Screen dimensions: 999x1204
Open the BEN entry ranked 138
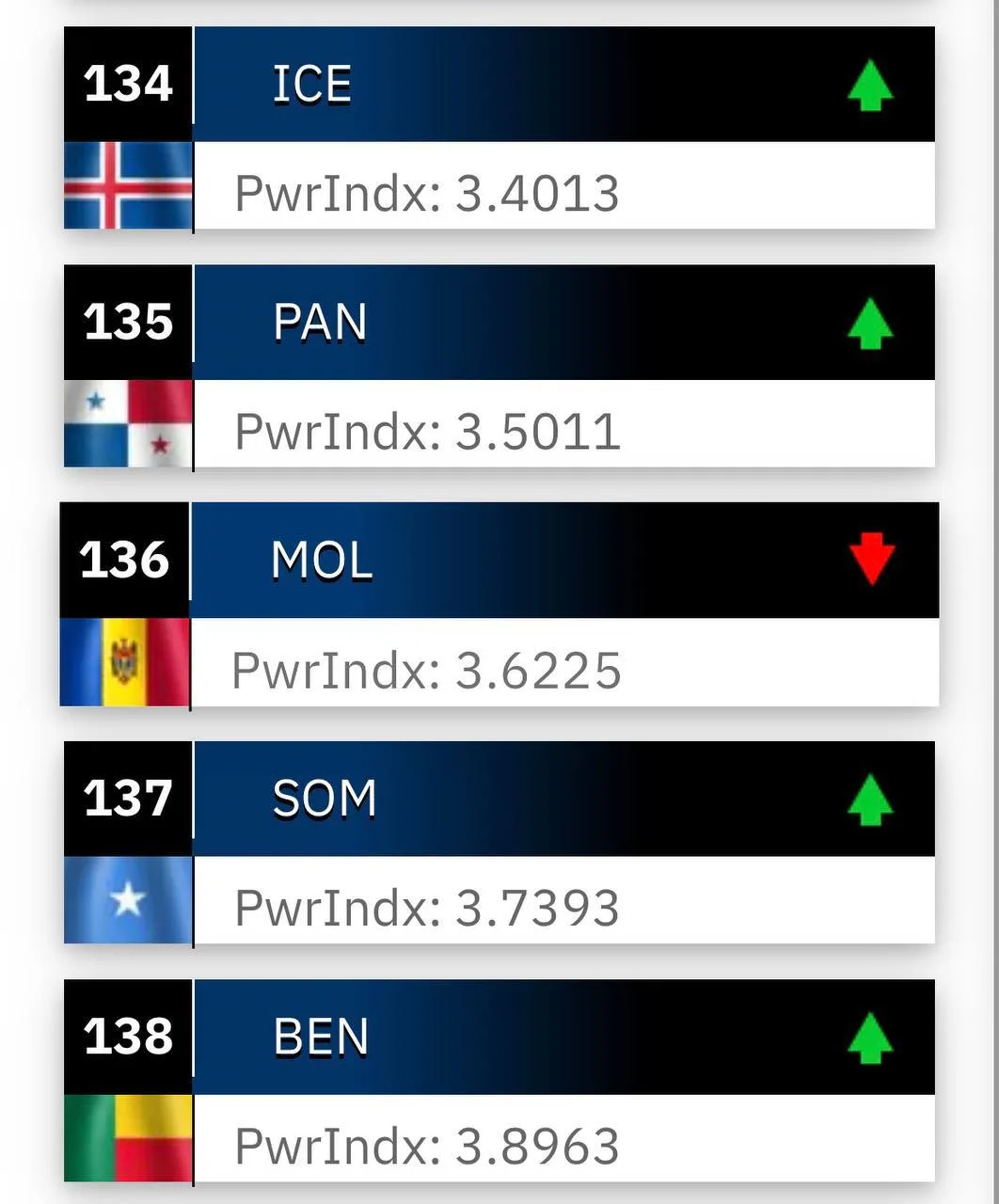499,1081
